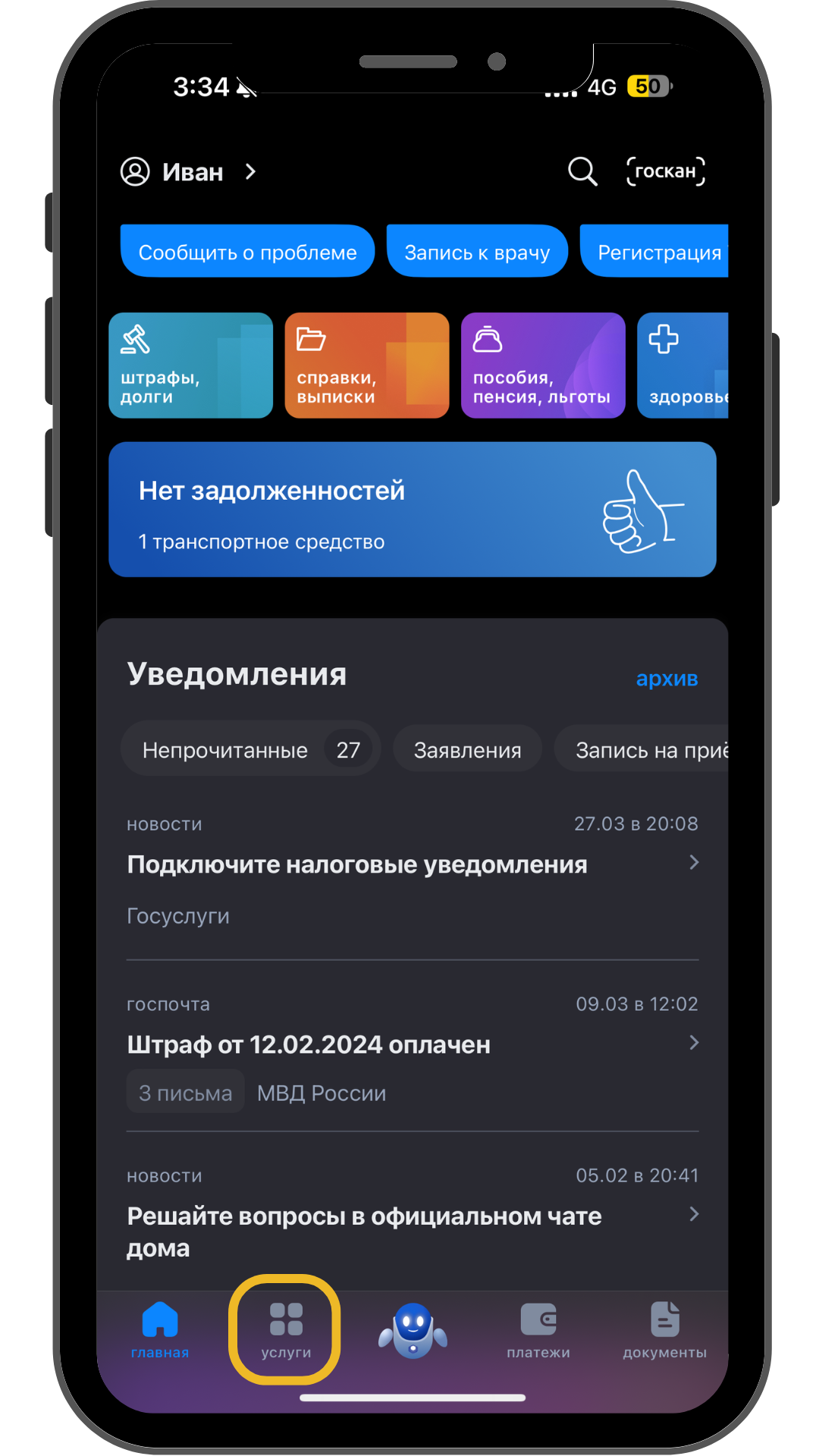
Task: Open the пособия, пенсия, льготы category
Action: pos(543,366)
